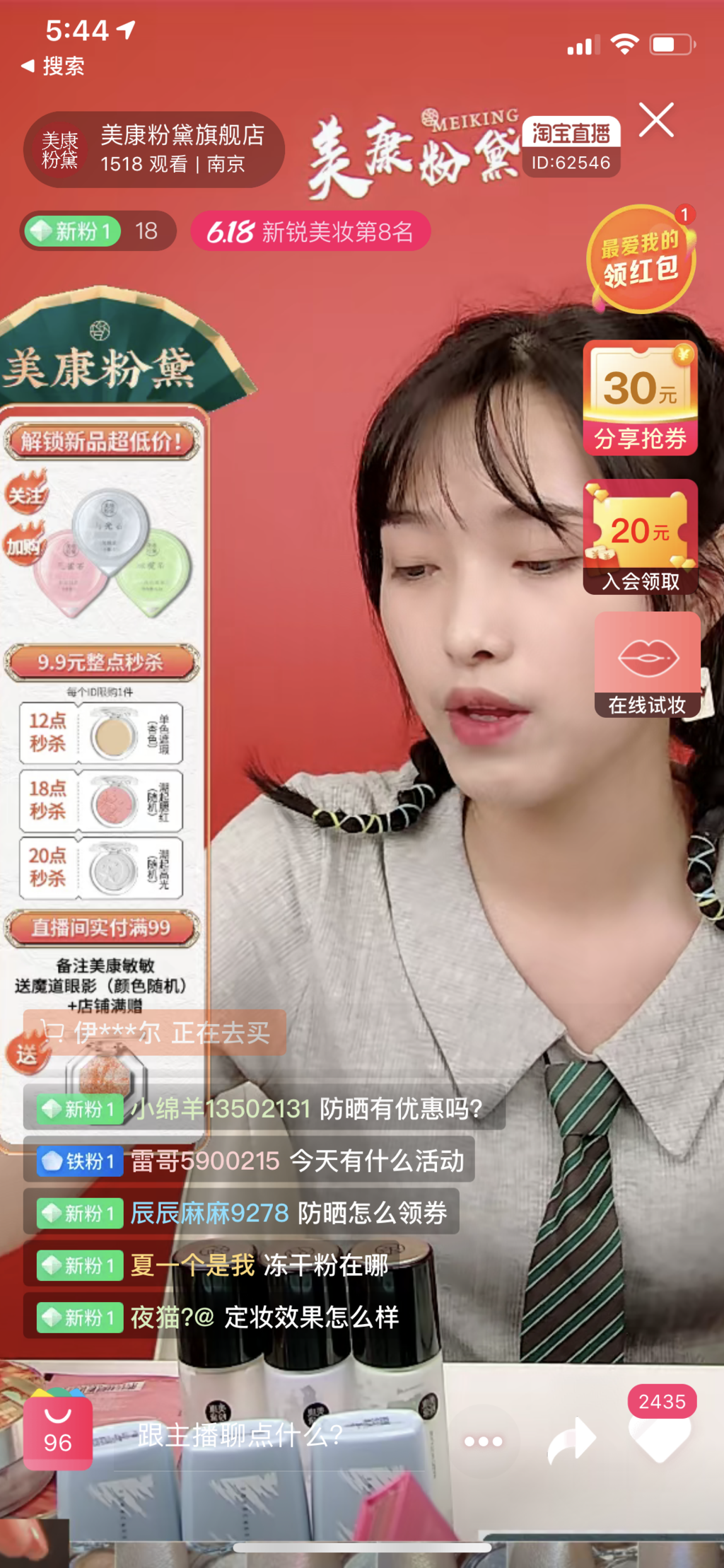Open the shopping bag with 96 items
This screenshot has height=1568, width=724.
coord(57,1431)
